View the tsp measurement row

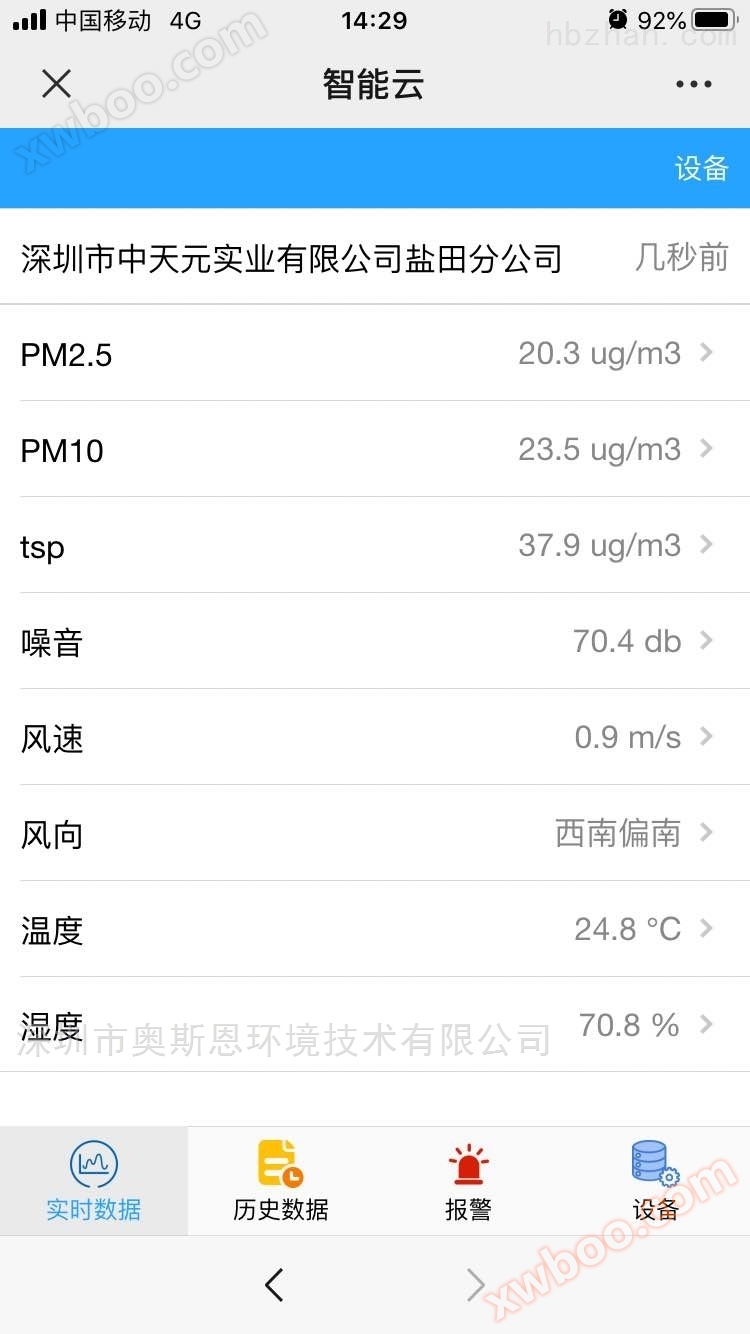pyautogui.click(x=374, y=545)
